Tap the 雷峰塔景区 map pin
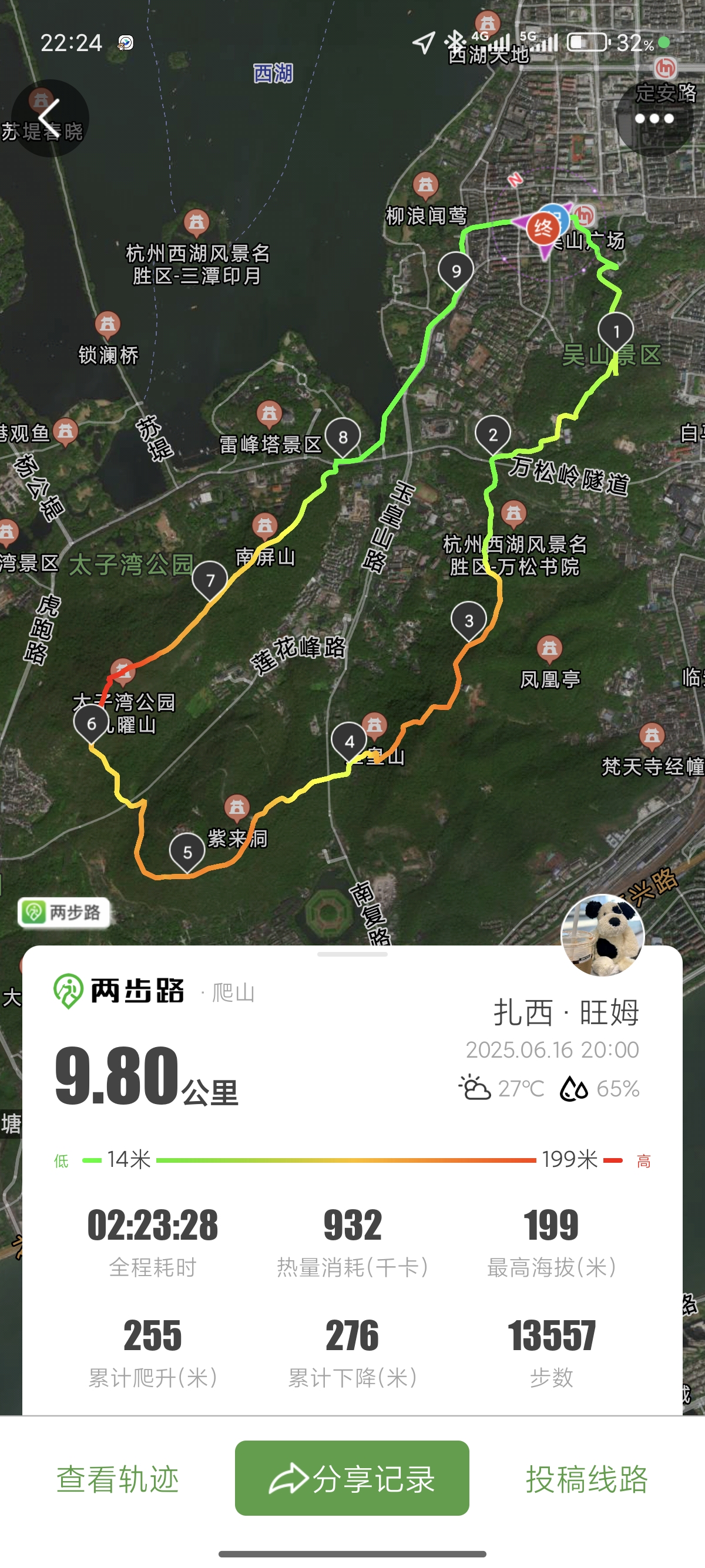The height and width of the screenshot is (1568, 705). tap(269, 414)
